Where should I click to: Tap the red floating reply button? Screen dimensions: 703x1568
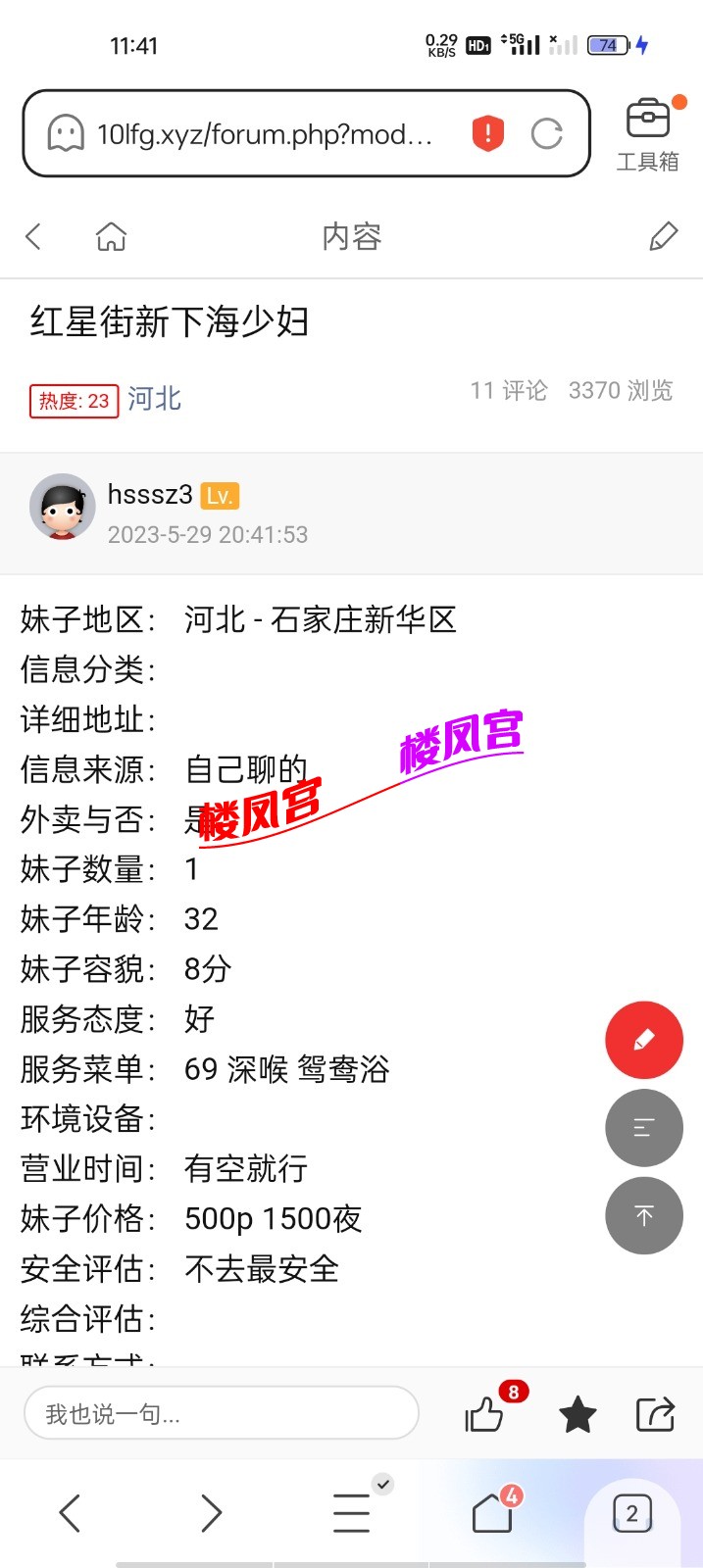644,1040
